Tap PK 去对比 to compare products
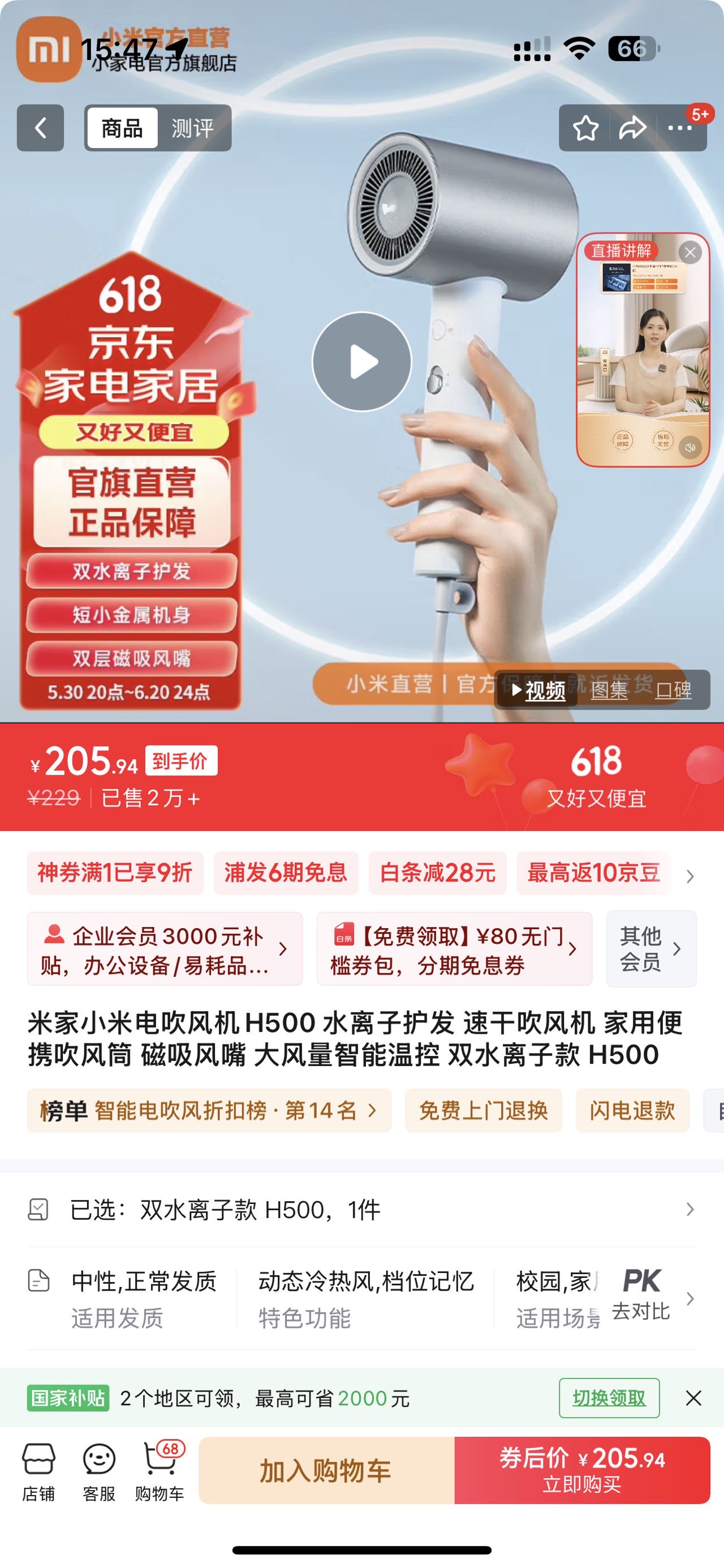 pos(641,1293)
